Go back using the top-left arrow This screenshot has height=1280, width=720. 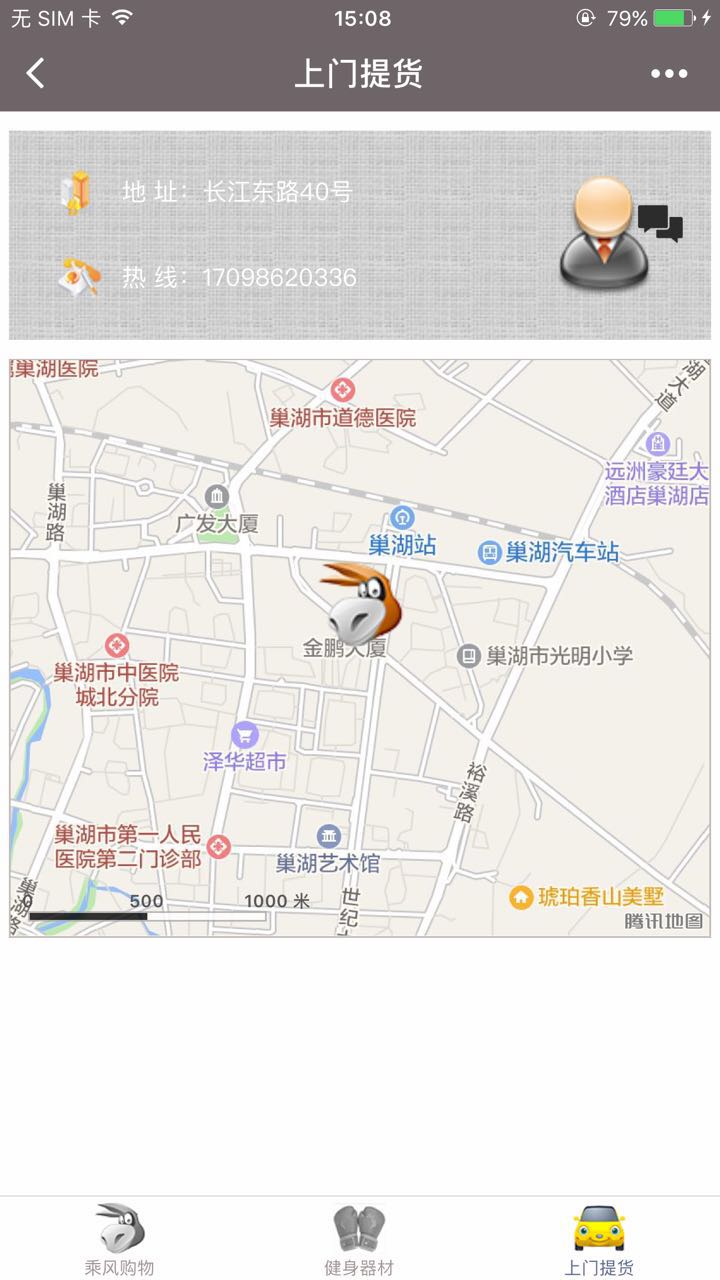[x=36, y=73]
